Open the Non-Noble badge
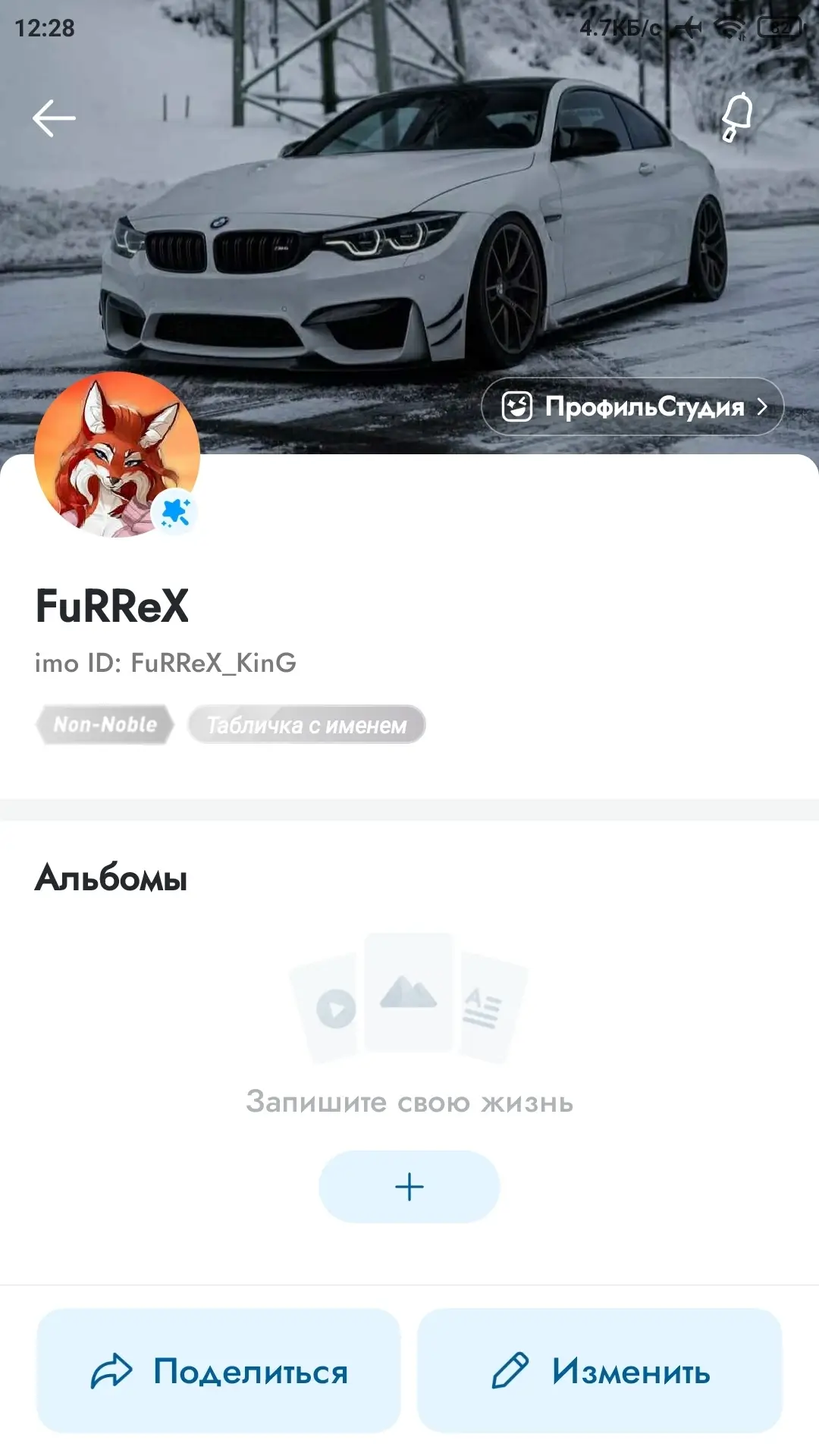The width and height of the screenshot is (819, 1456). pyautogui.click(x=105, y=725)
